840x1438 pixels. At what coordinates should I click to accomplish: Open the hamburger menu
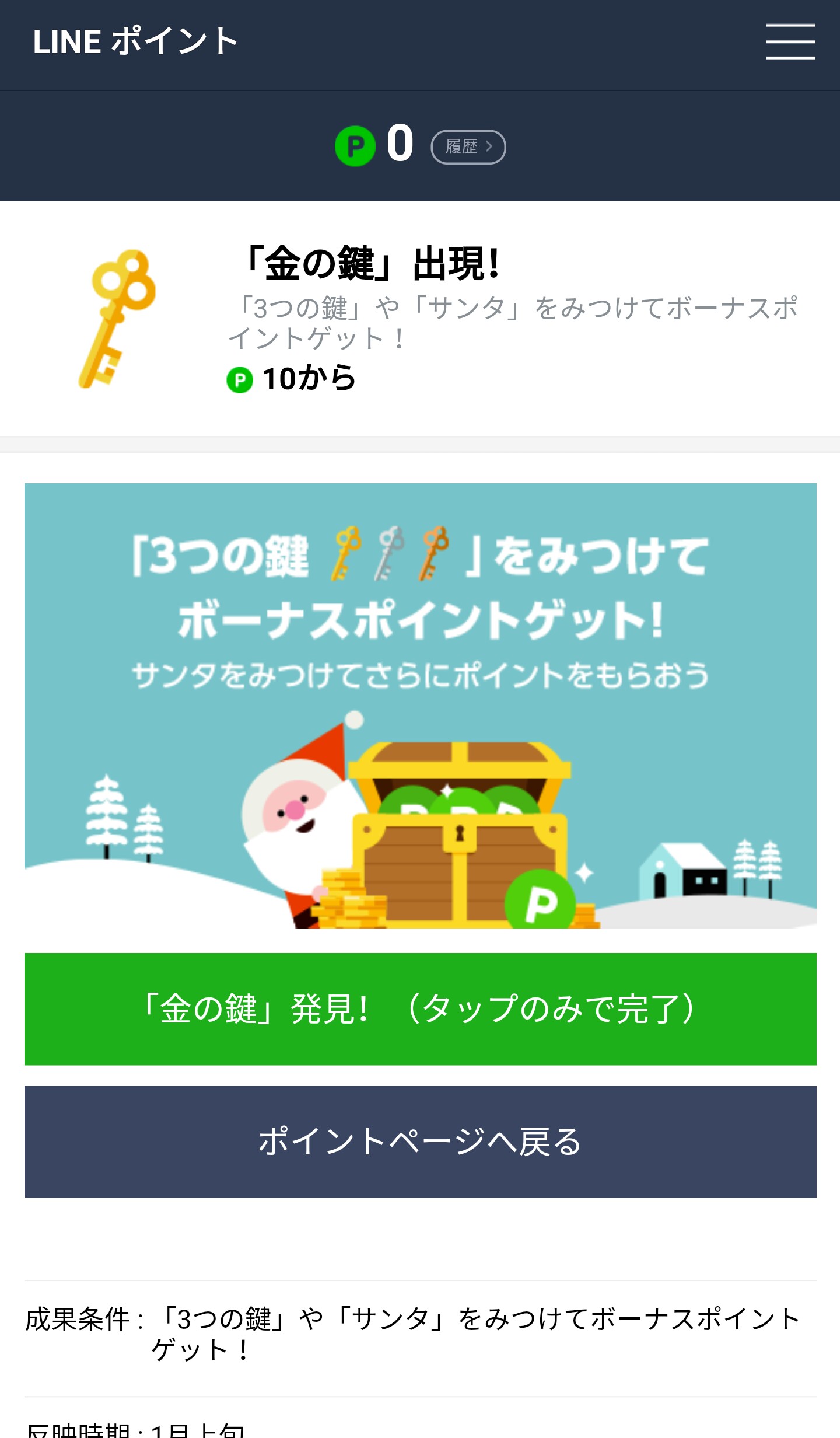[790, 42]
